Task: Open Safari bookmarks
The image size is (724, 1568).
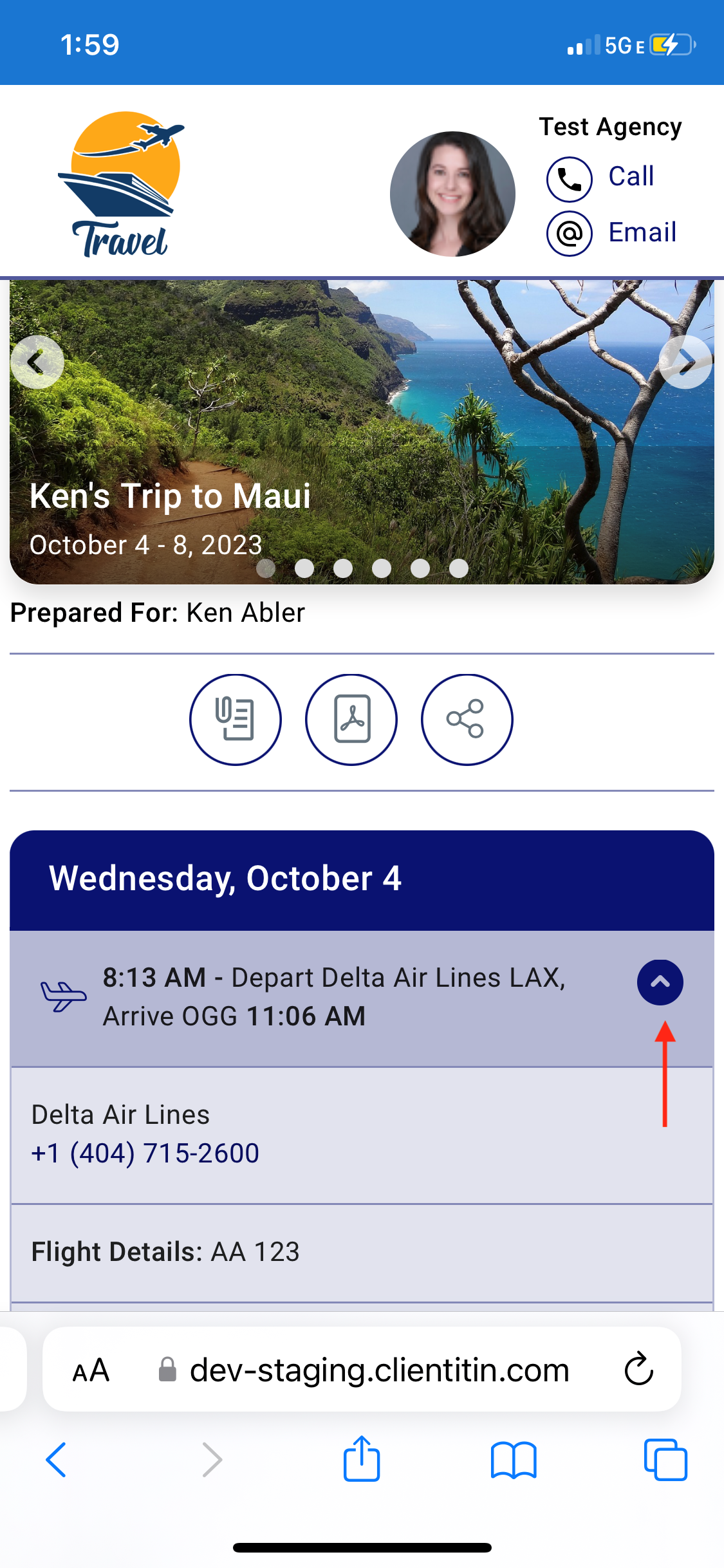Action: 513,1459
